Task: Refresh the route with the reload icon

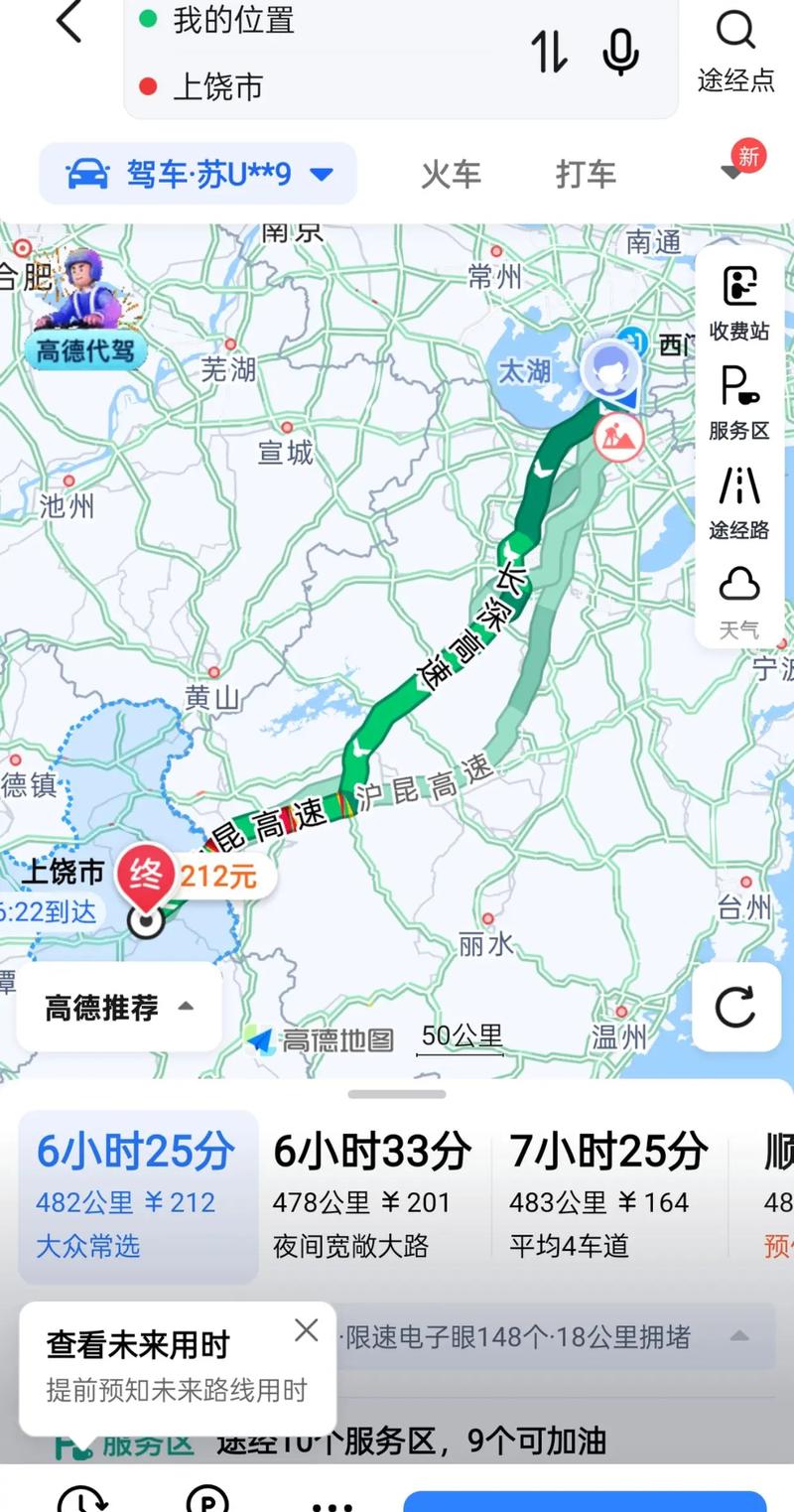Action: point(736,1008)
